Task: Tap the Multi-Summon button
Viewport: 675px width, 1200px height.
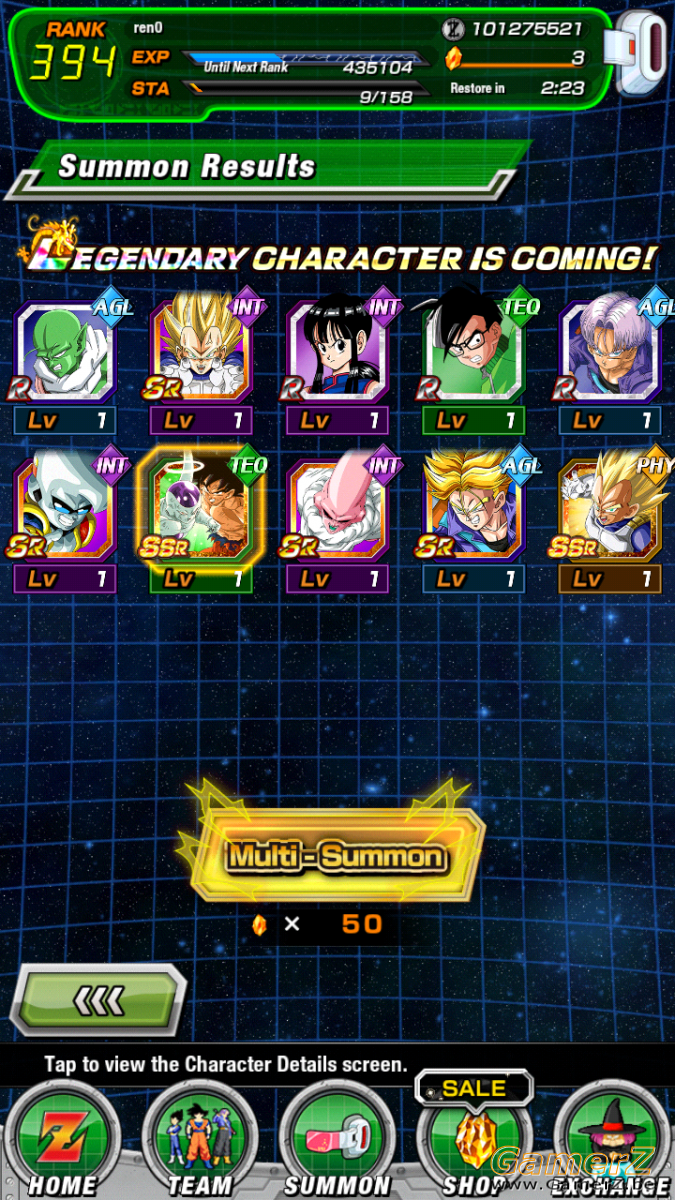Action: (x=337, y=855)
